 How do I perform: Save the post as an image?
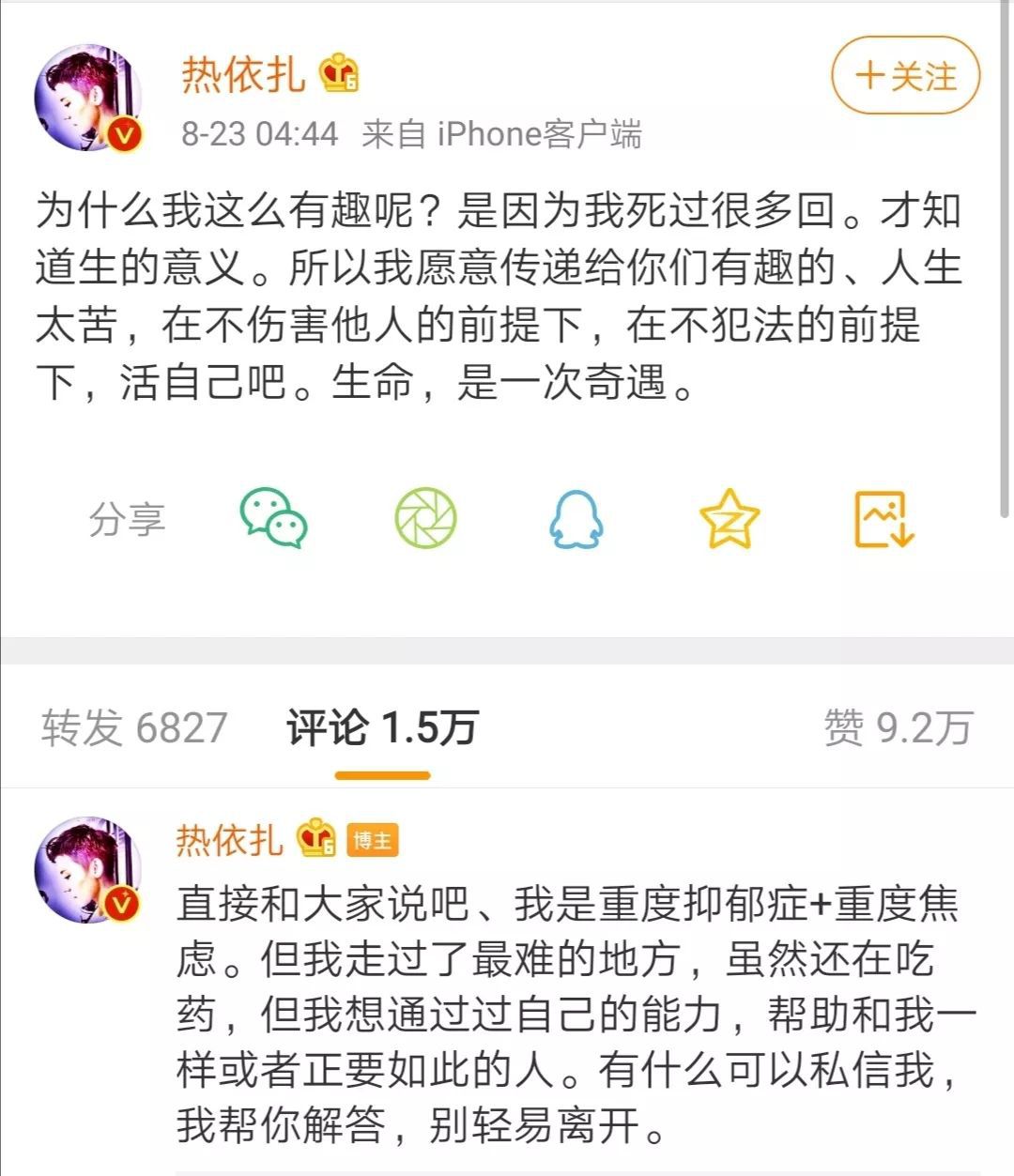(883, 517)
